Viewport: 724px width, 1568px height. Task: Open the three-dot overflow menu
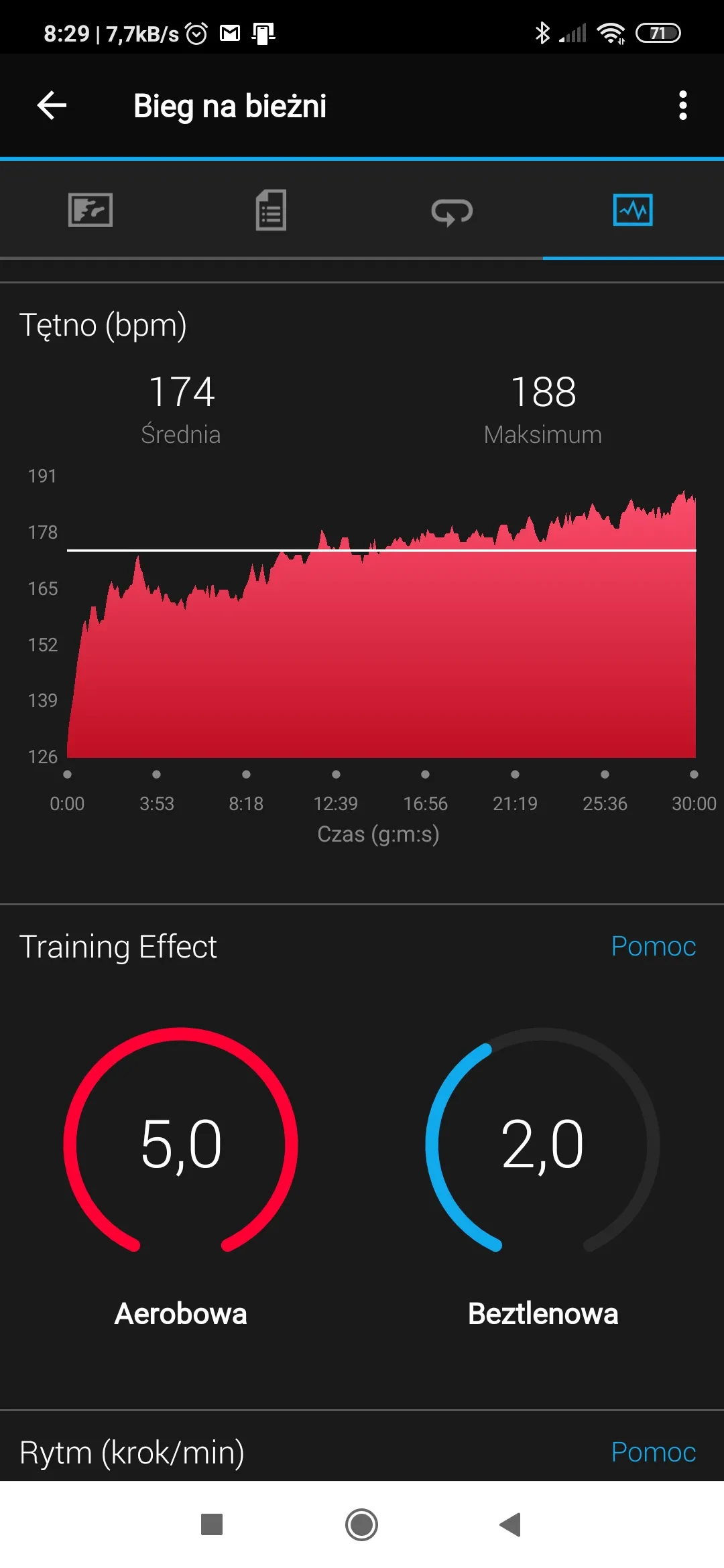click(682, 106)
